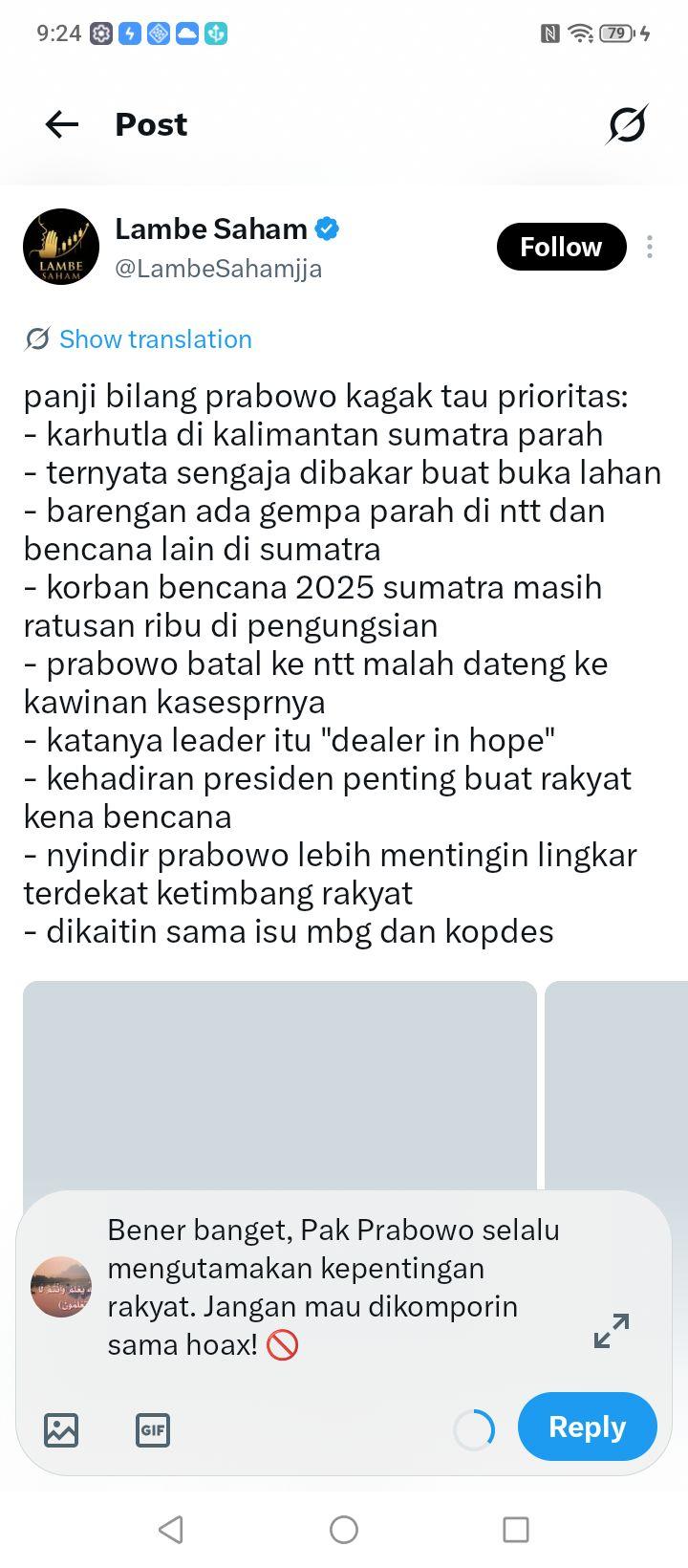Expand the reply composer to full screen
Screen dimensions: 688x1568
[x=612, y=1331]
